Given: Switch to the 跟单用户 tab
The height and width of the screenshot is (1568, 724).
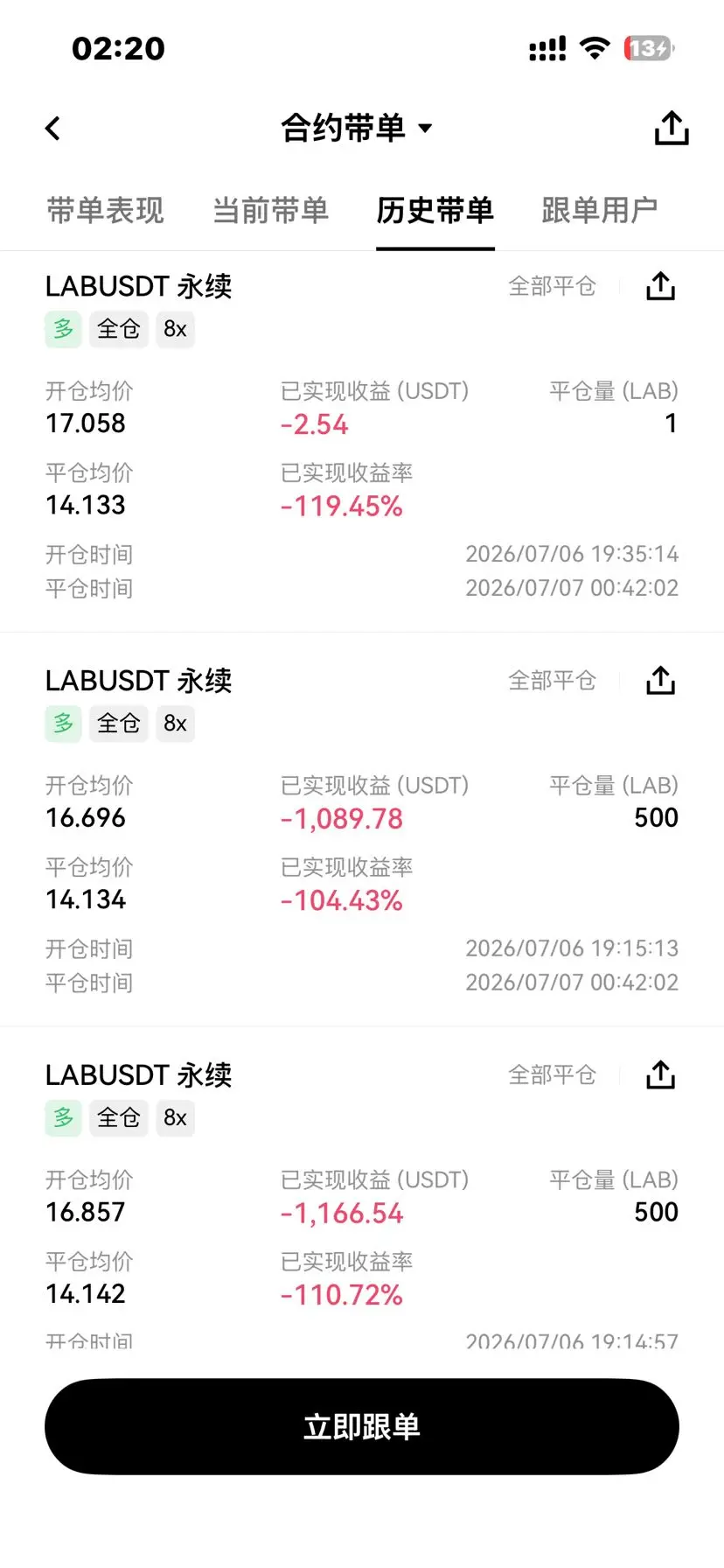Looking at the screenshot, I should point(599,210).
